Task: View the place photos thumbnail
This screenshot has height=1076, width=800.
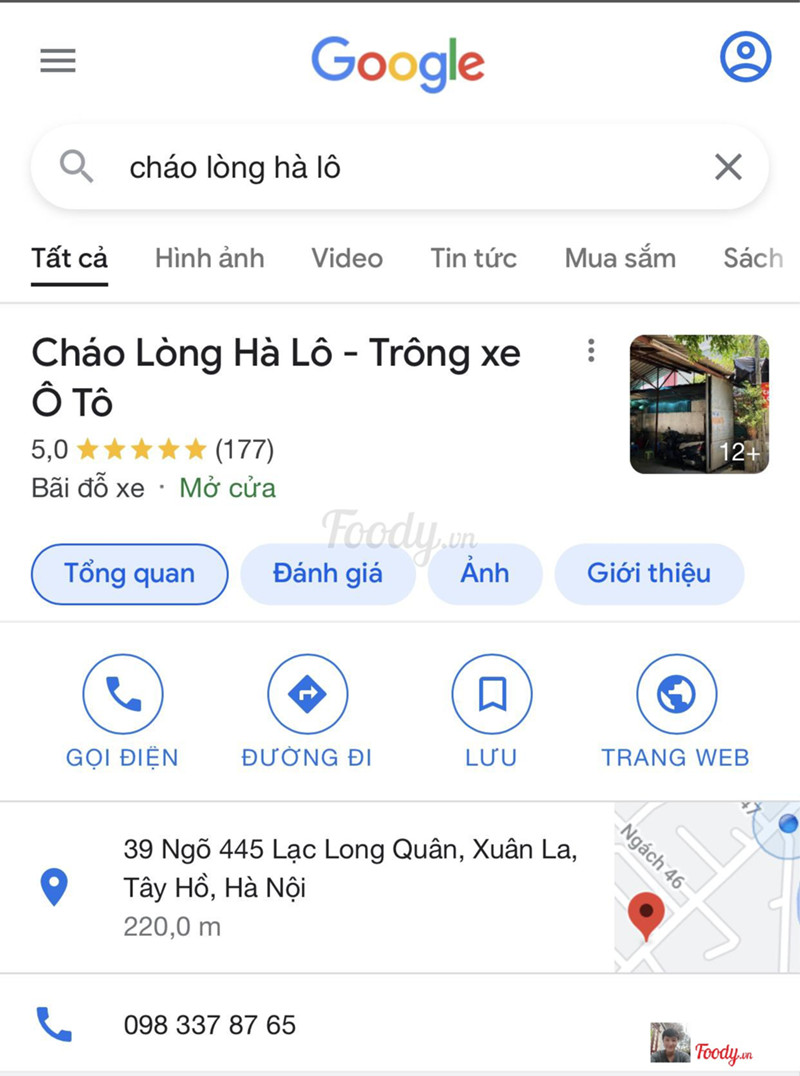Action: coord(699,404)
